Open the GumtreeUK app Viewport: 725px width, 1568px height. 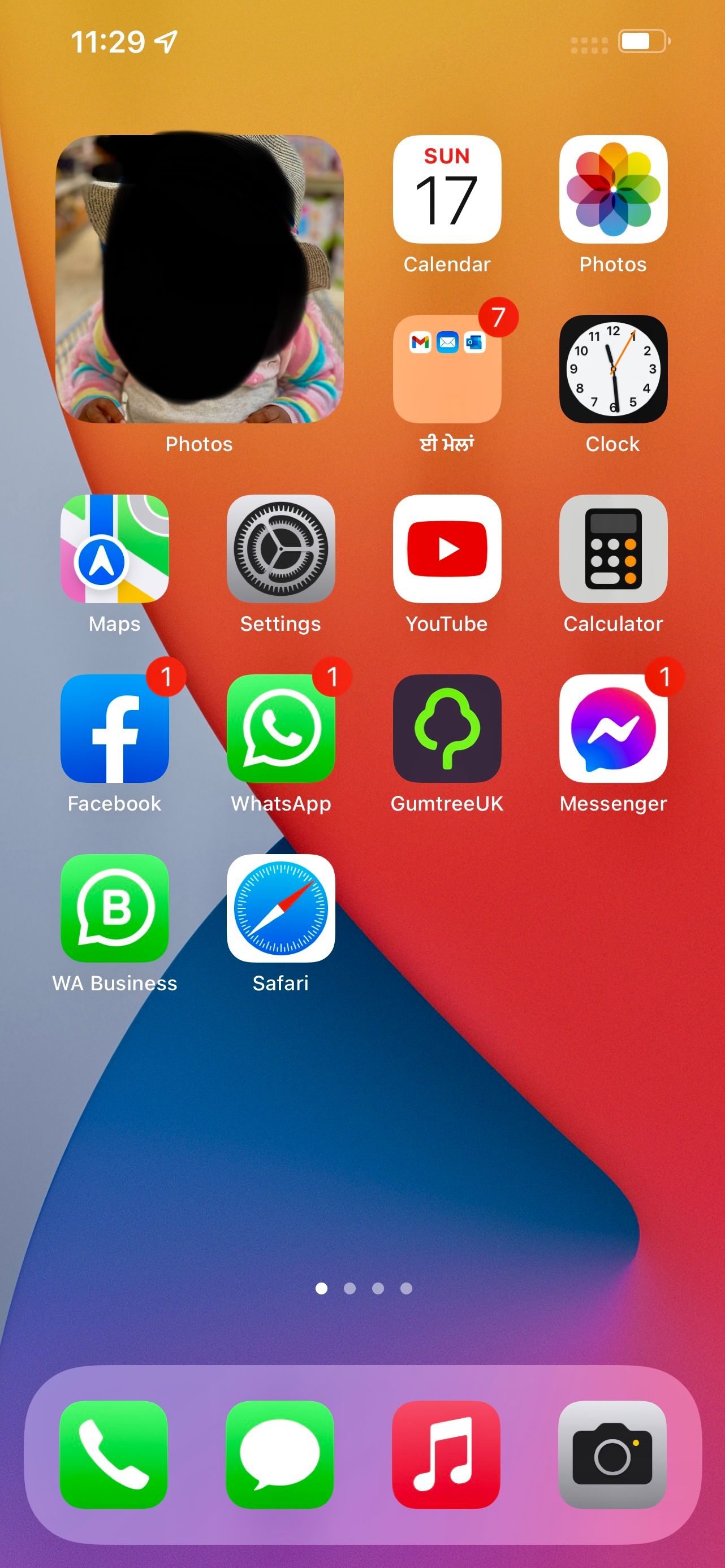(447, 728)
